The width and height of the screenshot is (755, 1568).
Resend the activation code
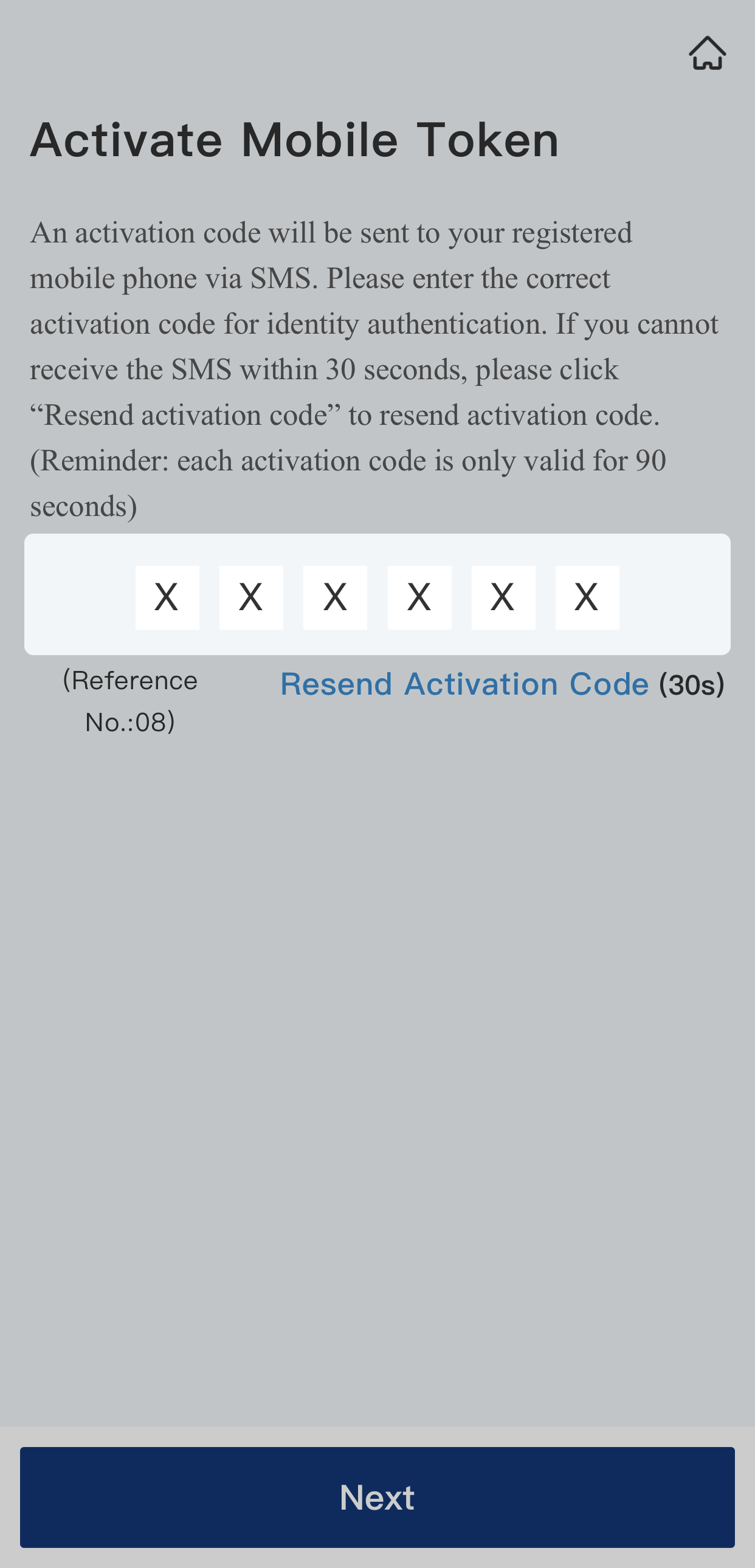(x=464, y=684)
